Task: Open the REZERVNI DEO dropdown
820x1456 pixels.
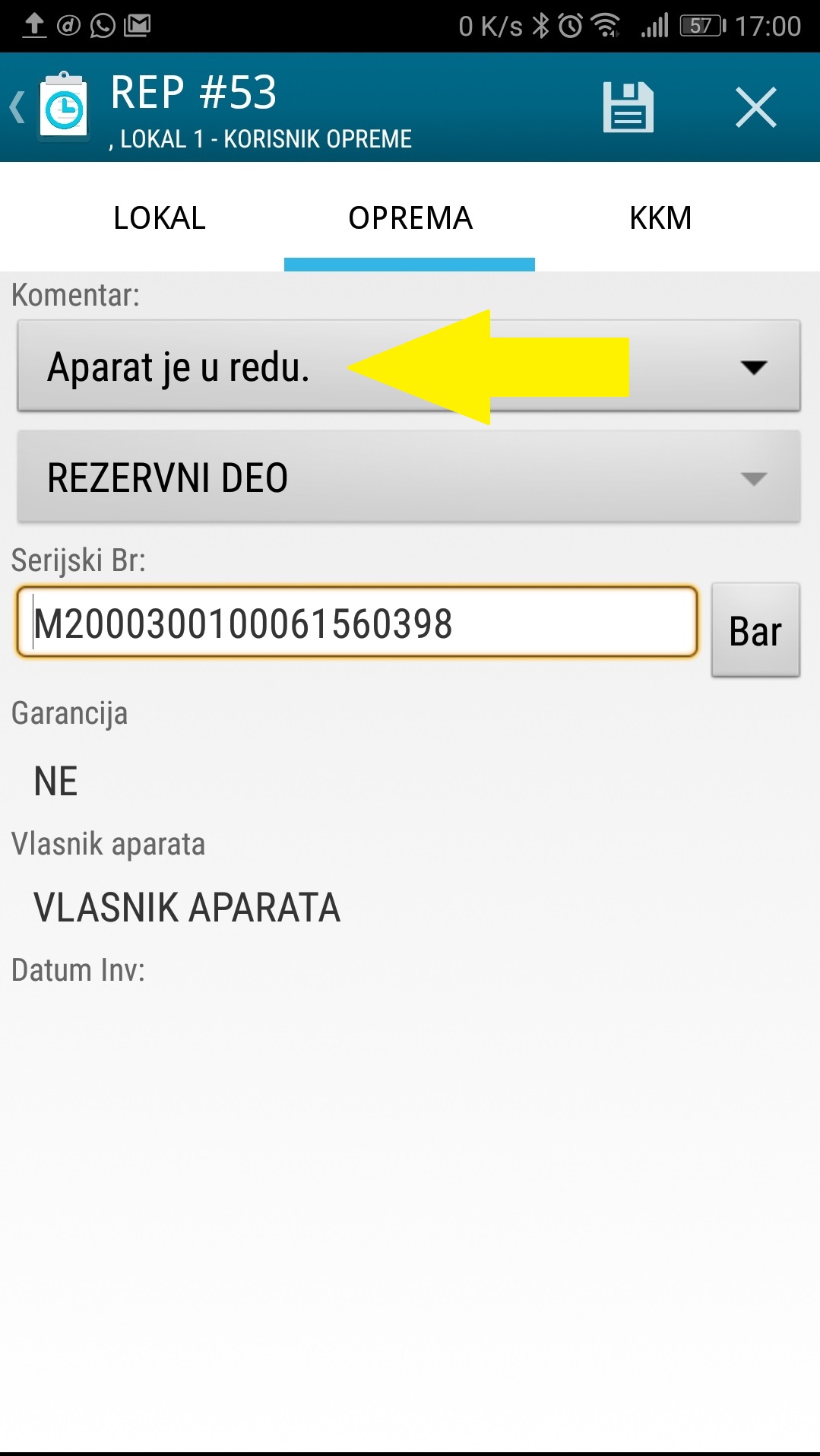Action: click(408, 477)
